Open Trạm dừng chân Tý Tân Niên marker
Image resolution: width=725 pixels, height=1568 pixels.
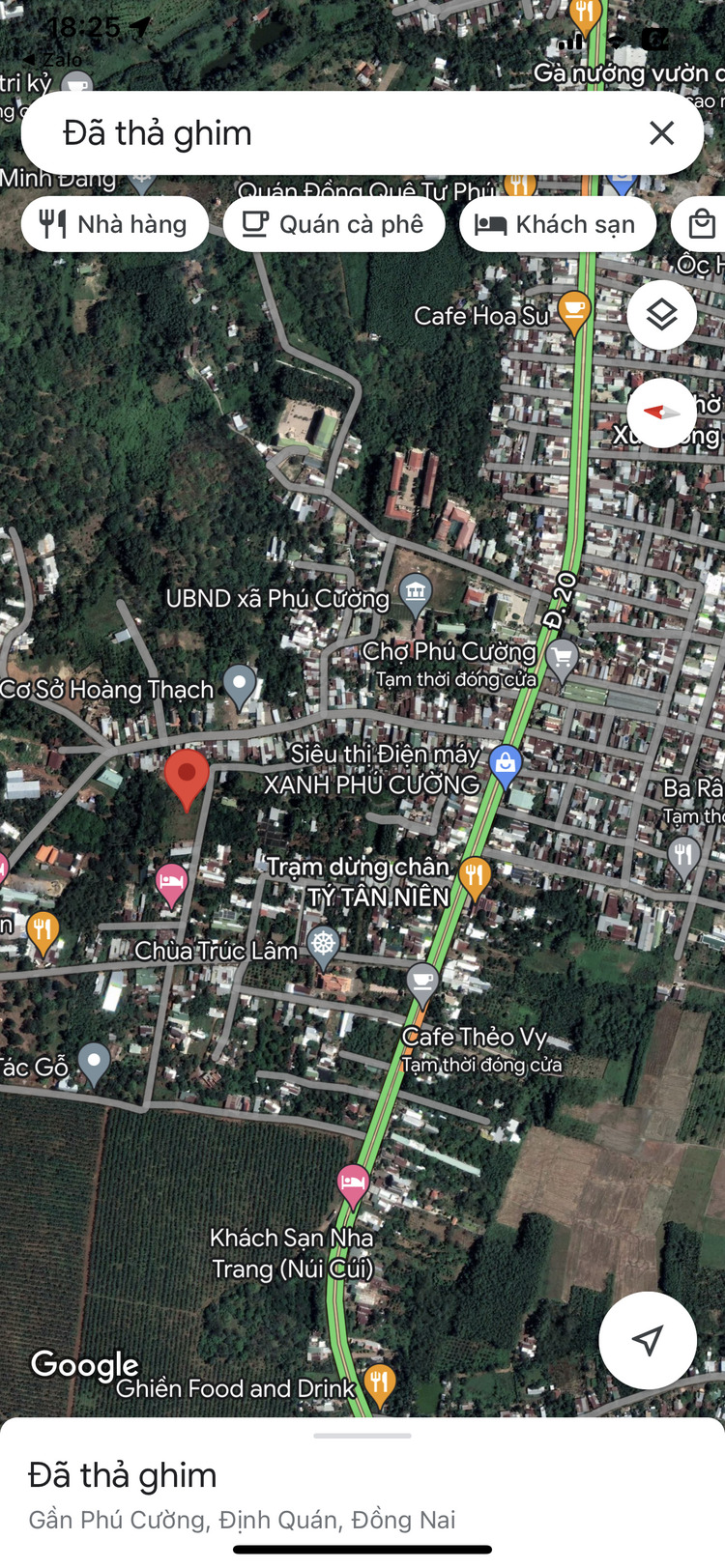pyautogui.click(x=475, y=875)
